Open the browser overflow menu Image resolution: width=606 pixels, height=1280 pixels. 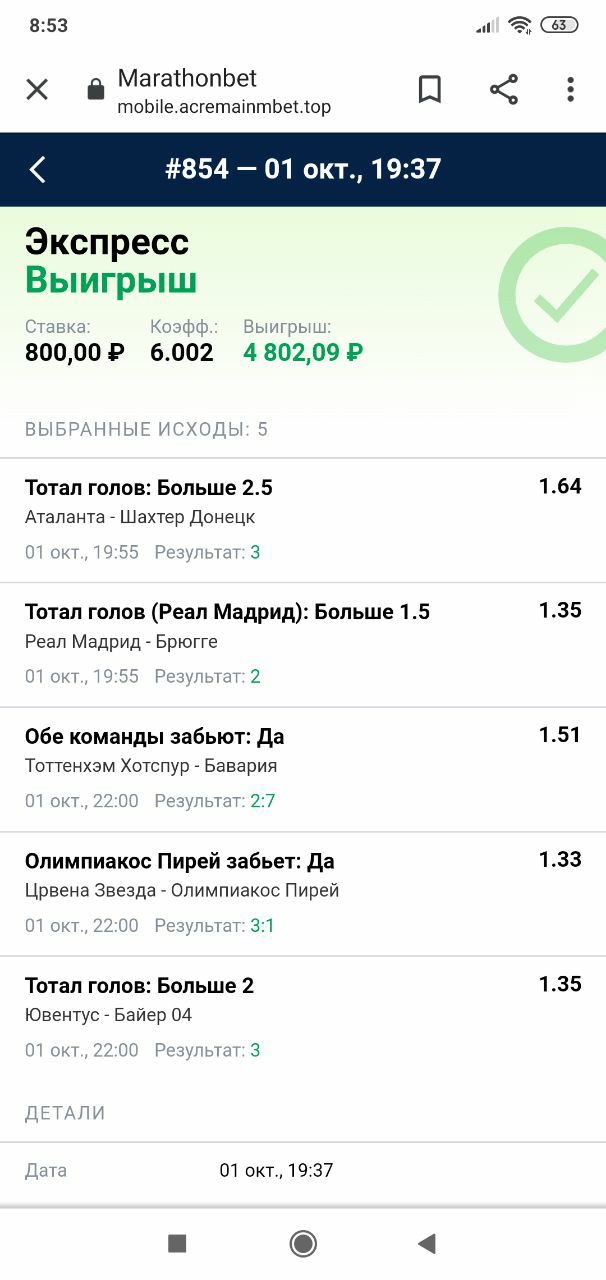570,90
